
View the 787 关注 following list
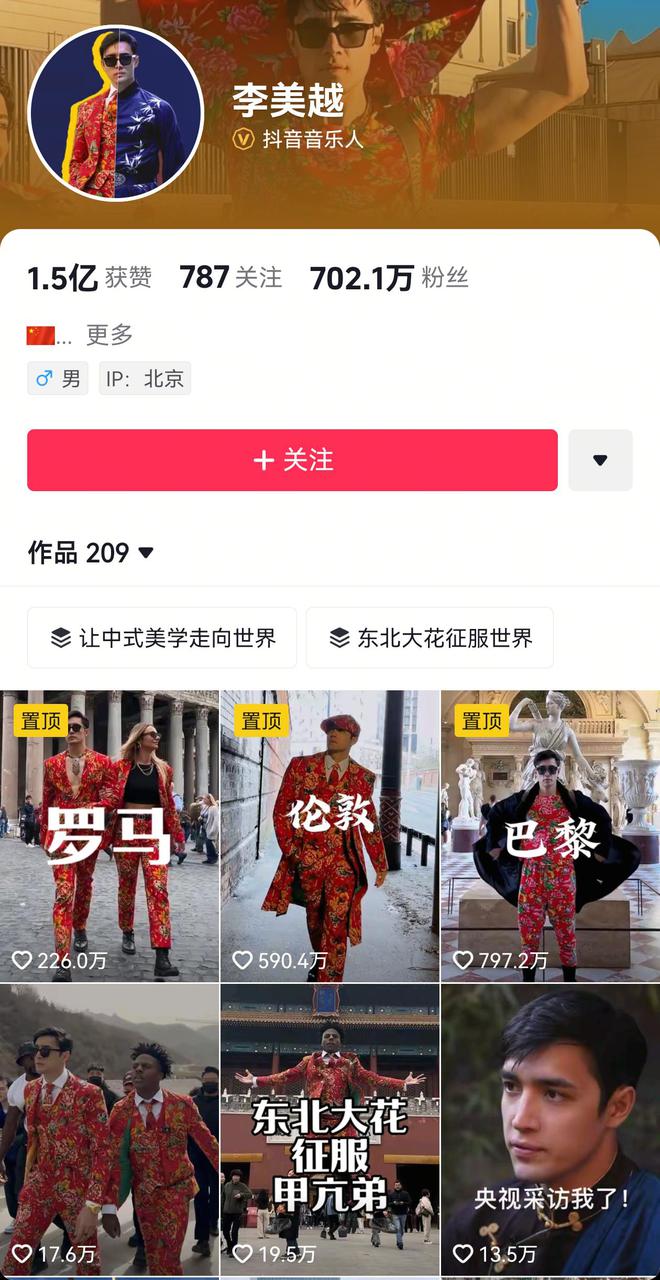(231, 278)
